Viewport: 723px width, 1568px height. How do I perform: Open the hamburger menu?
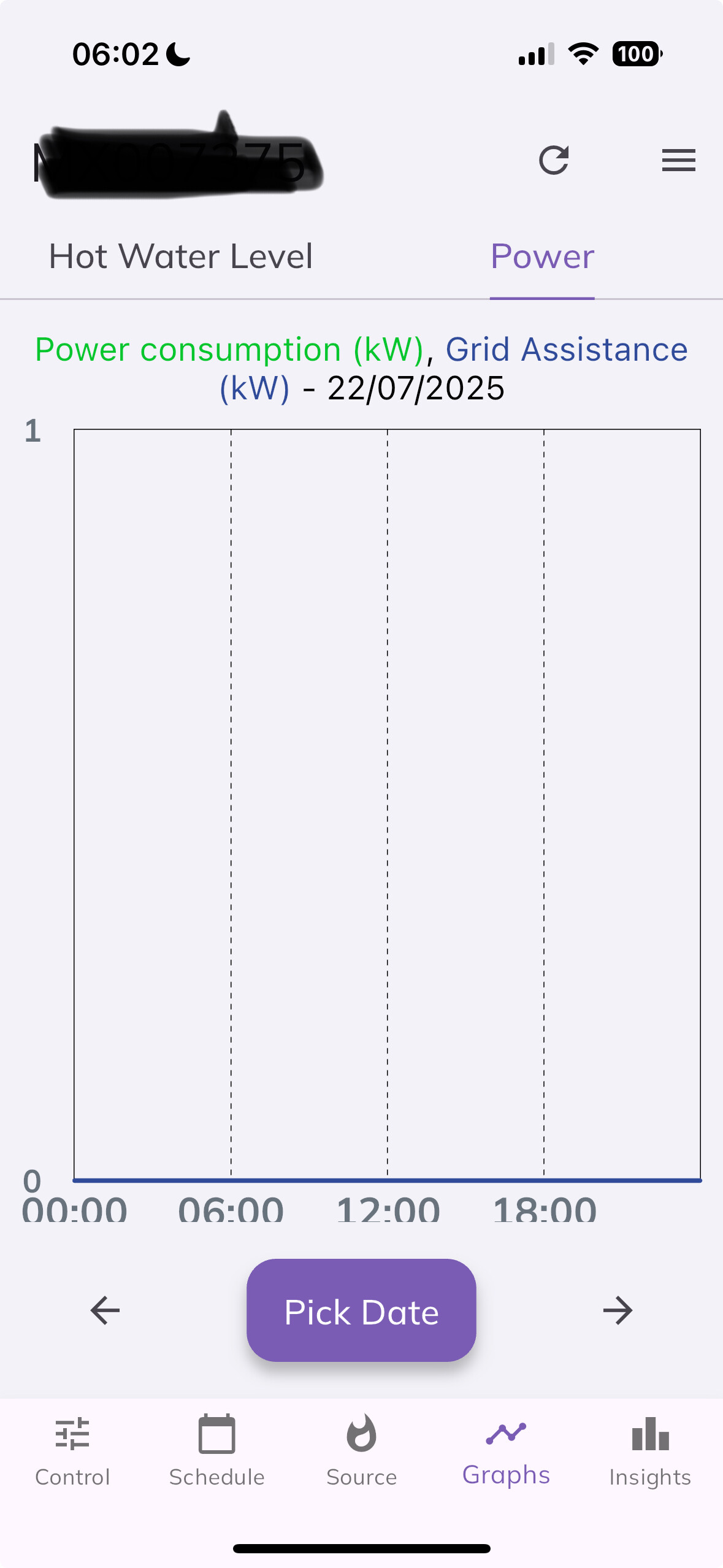tap(678, 161)
